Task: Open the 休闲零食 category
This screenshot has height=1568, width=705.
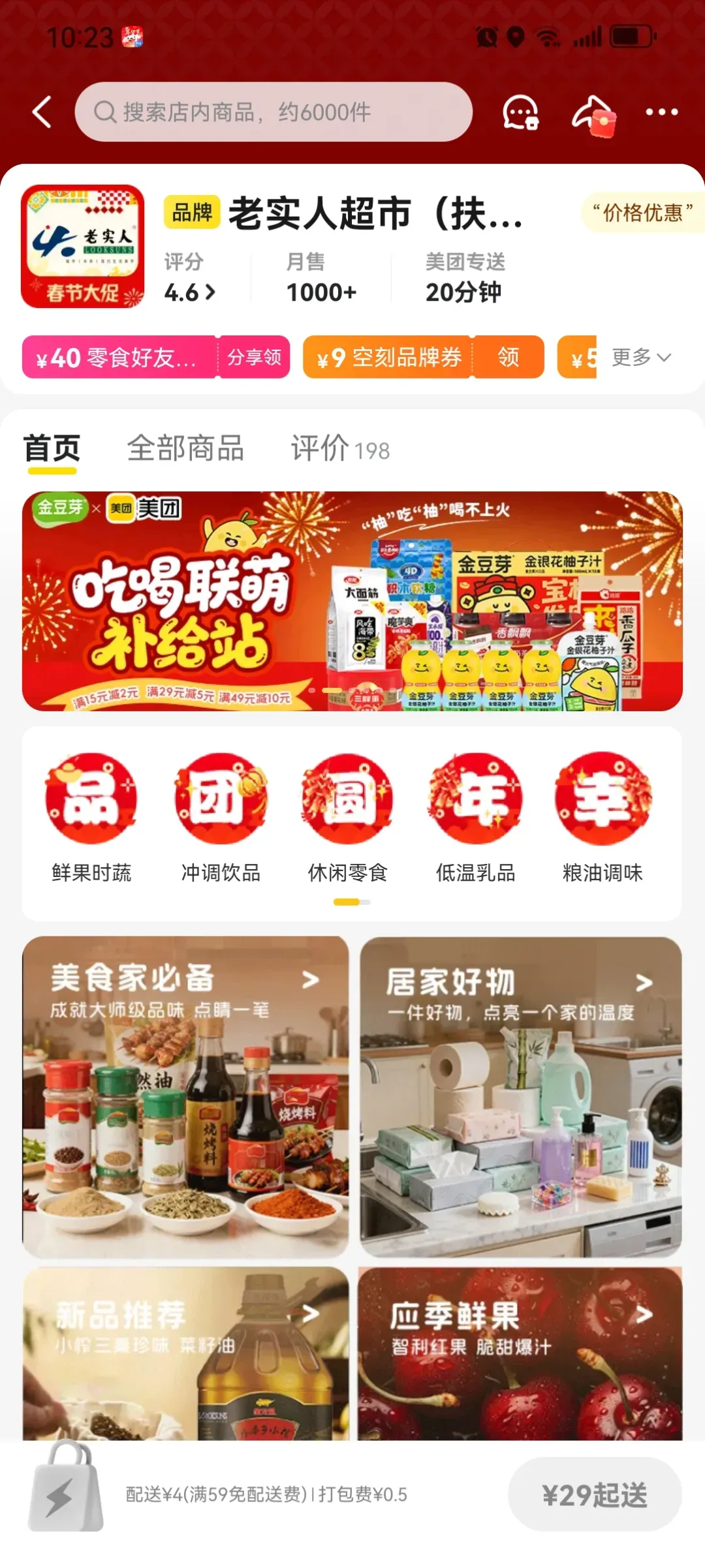Action: 347,816
